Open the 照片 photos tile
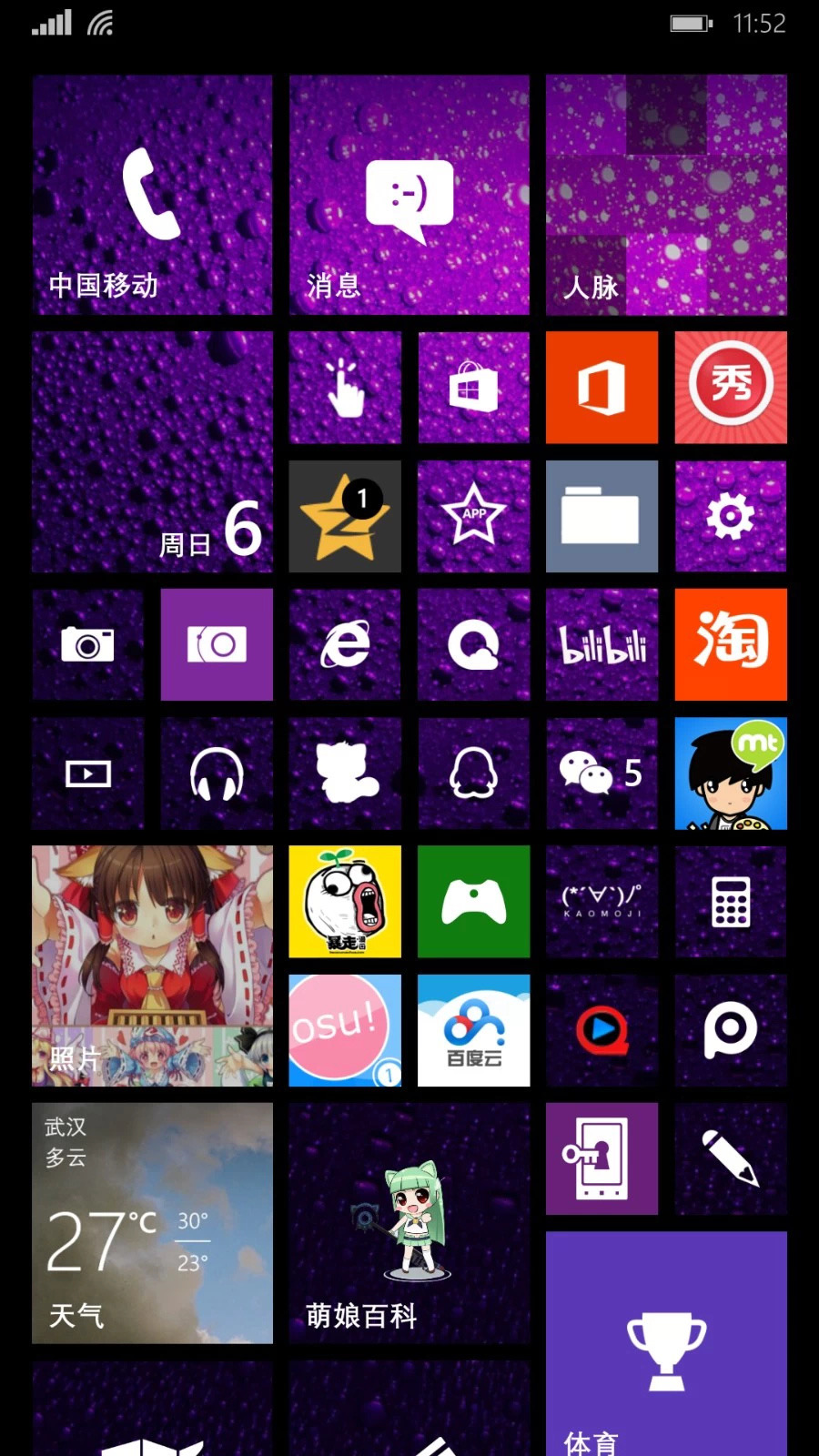Screen dimensions: 819x1456 pyautogui.click(x=152, y=966)
